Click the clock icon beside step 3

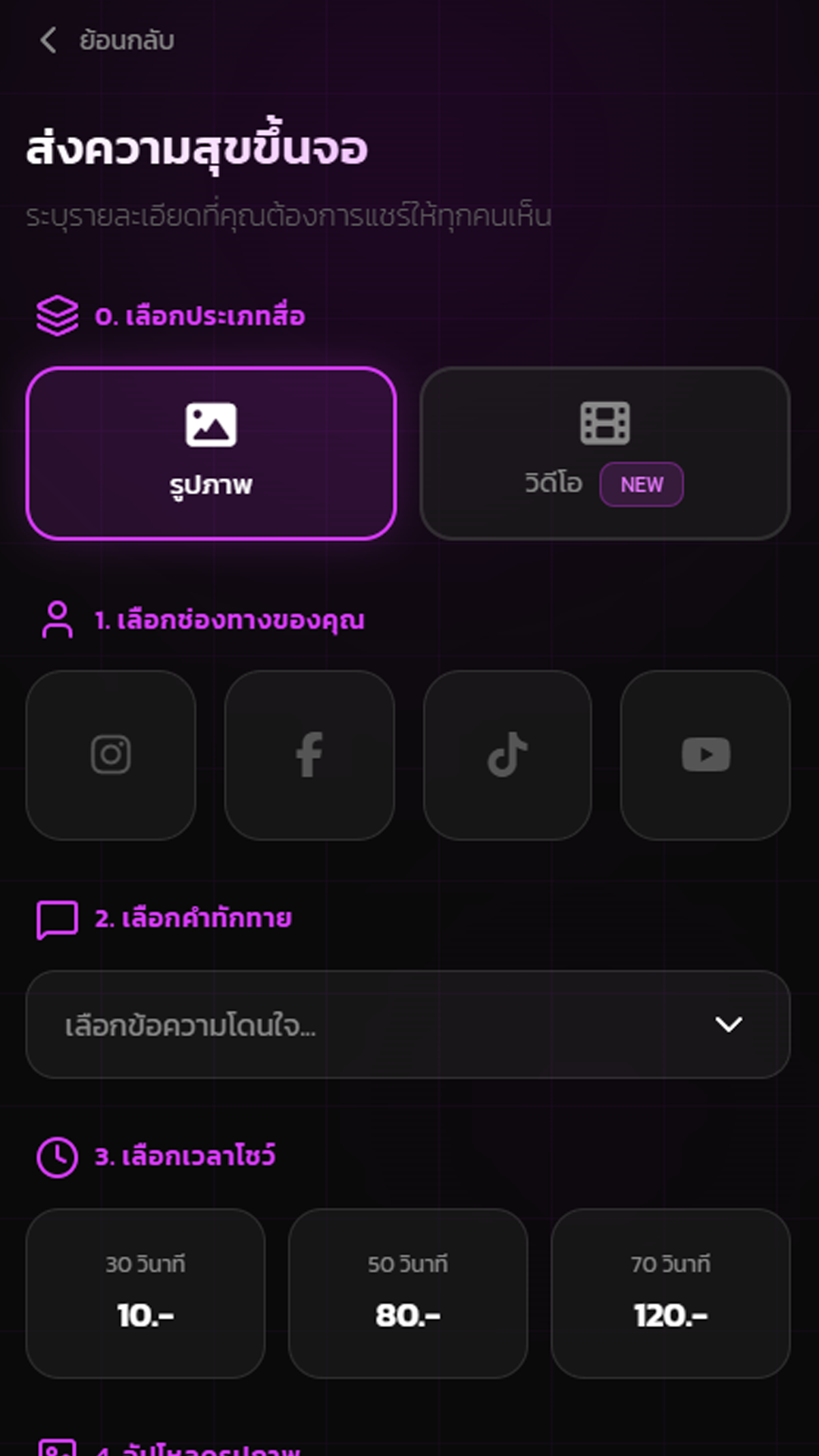tap(56, 1157)
